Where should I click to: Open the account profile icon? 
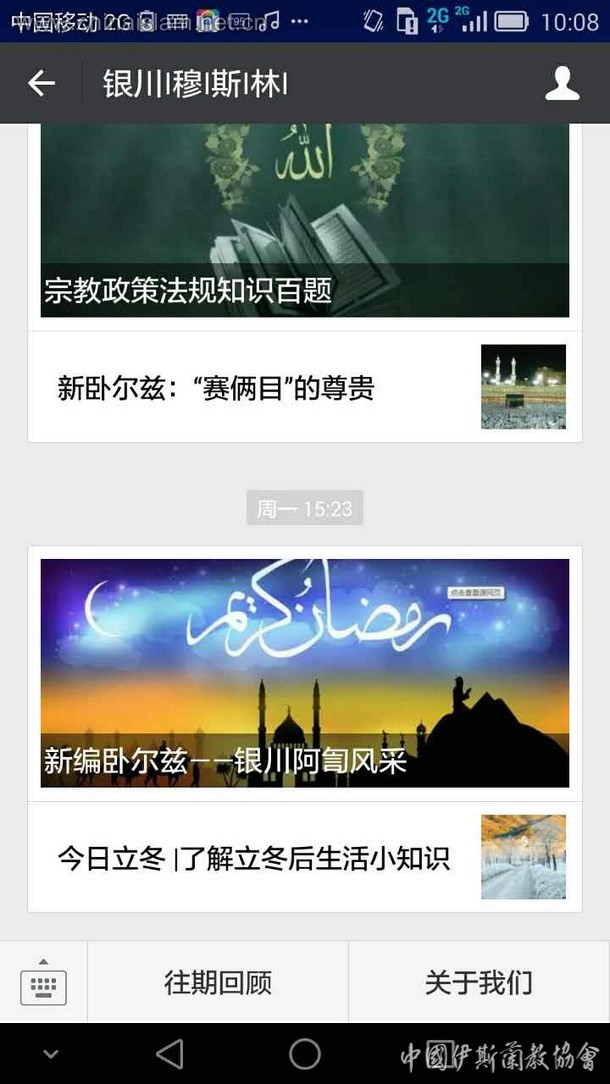[x=562, y=84]
